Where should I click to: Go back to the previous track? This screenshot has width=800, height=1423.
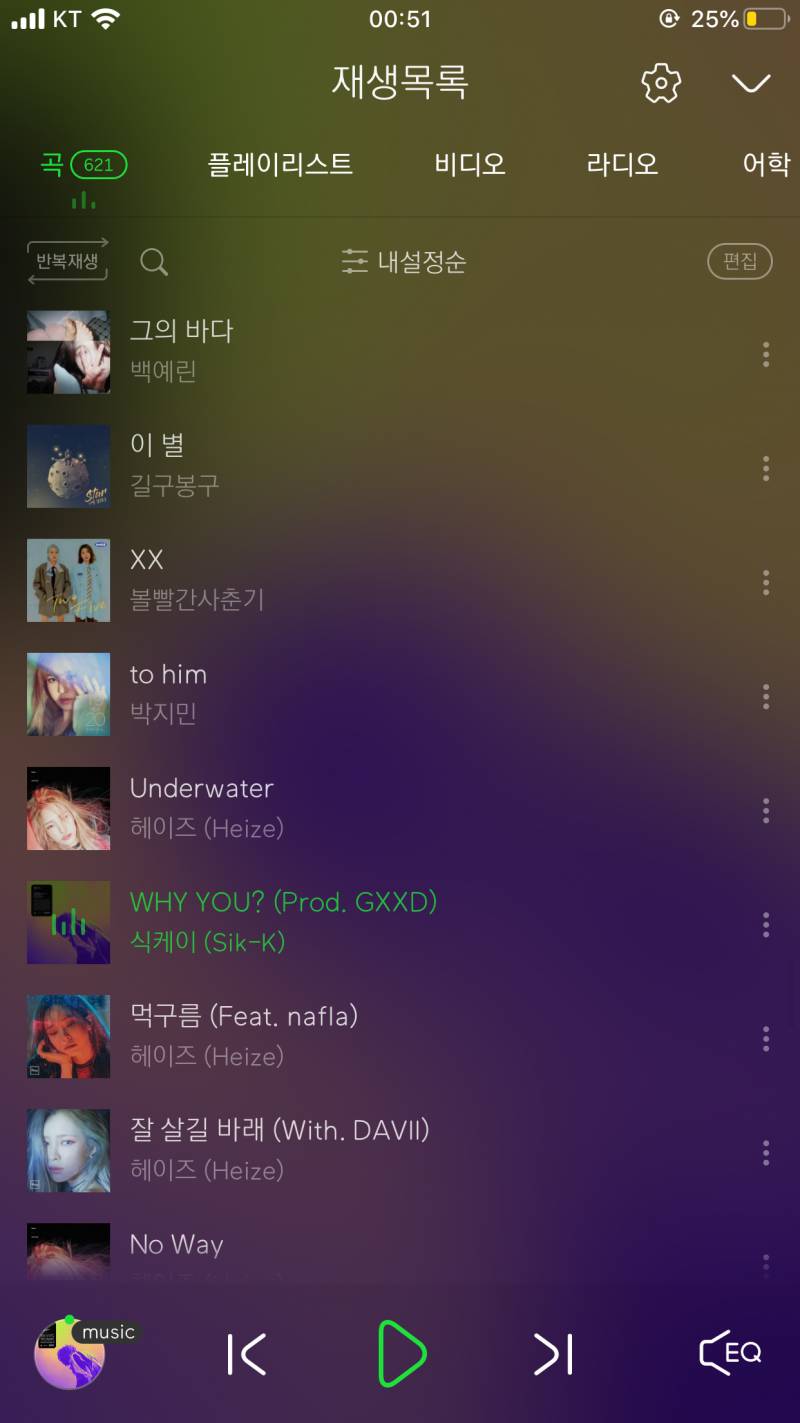247,1354
